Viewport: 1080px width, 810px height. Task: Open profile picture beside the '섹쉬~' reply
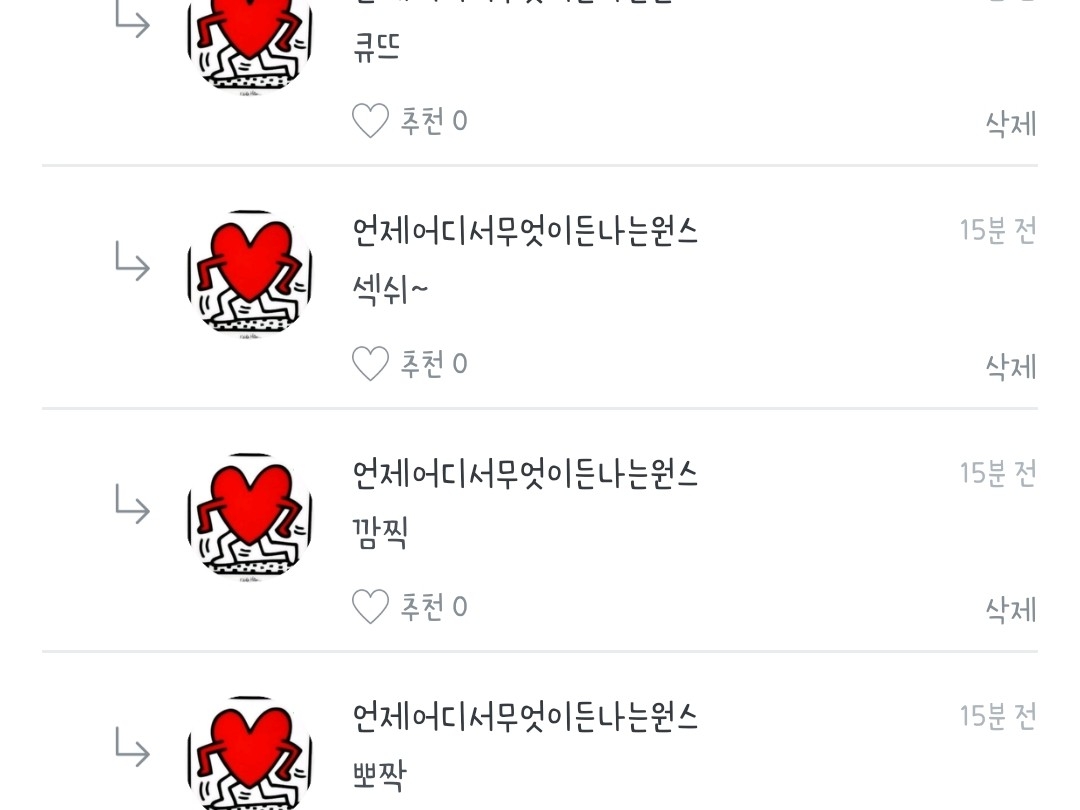click(250, 274)
